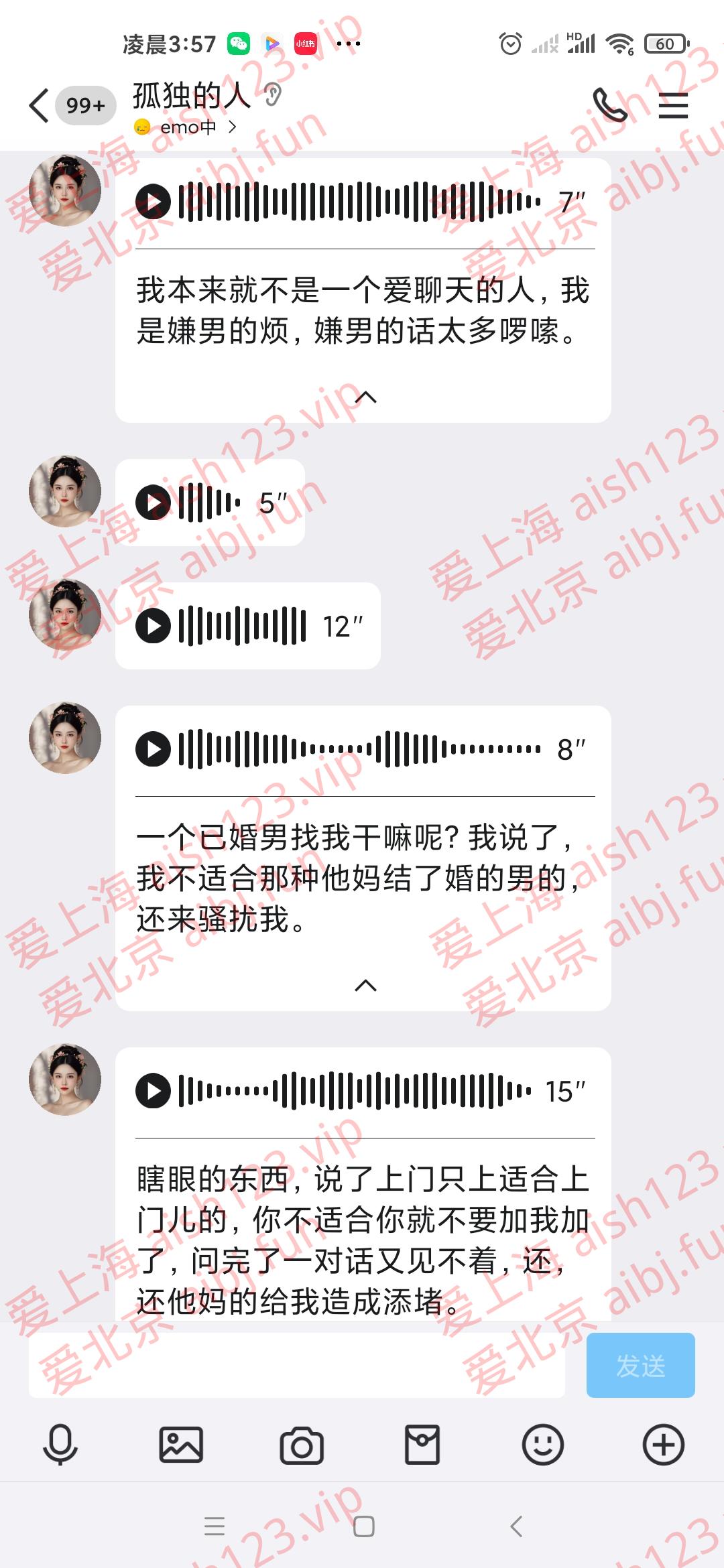Collapse the transcript of the 7-second voice message

tap(365, 397)
